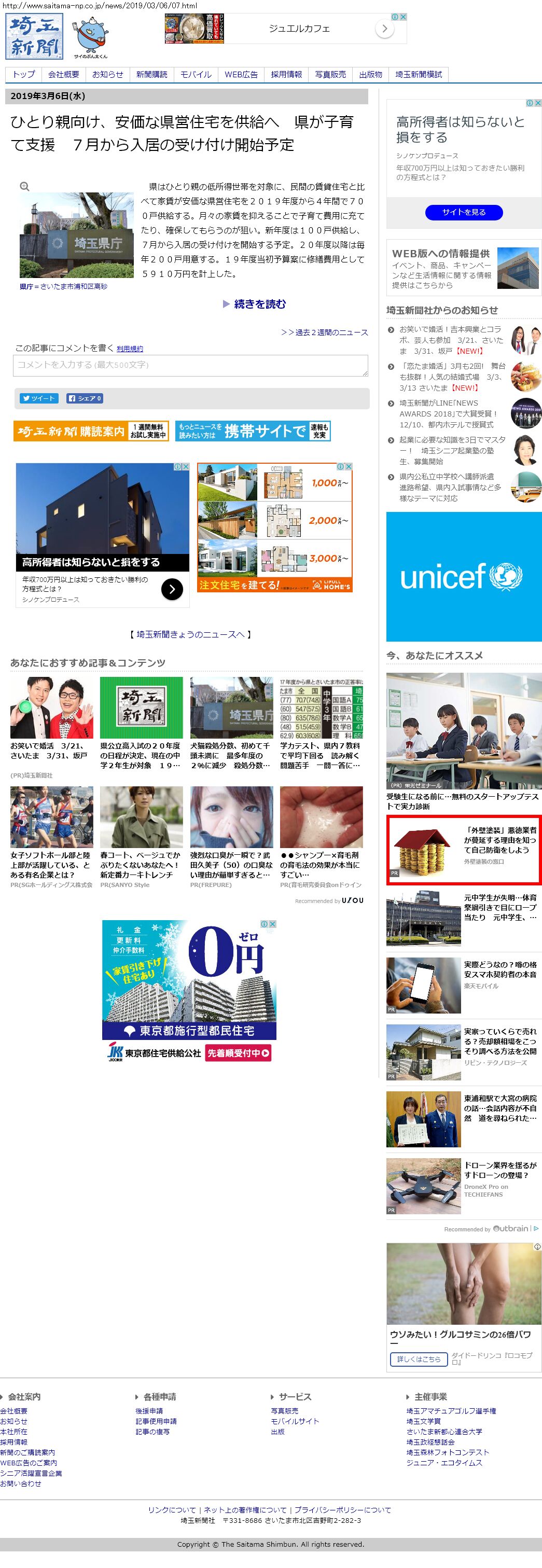The height and width of the screenshot is (1568, 542).
Task: Tweet this article with ツイート button
Action: coord(39,398)
